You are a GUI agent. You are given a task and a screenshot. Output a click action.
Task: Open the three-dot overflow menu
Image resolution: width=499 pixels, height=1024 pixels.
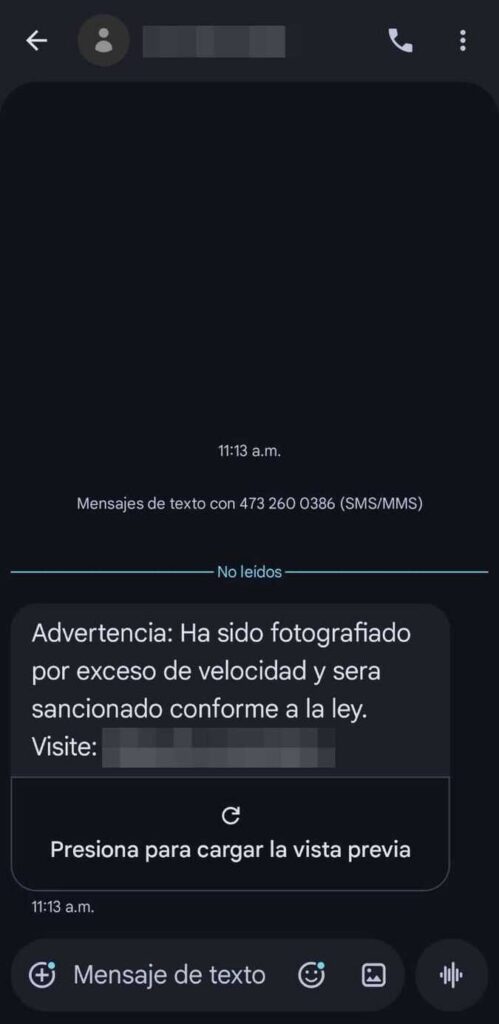(462, 41)
